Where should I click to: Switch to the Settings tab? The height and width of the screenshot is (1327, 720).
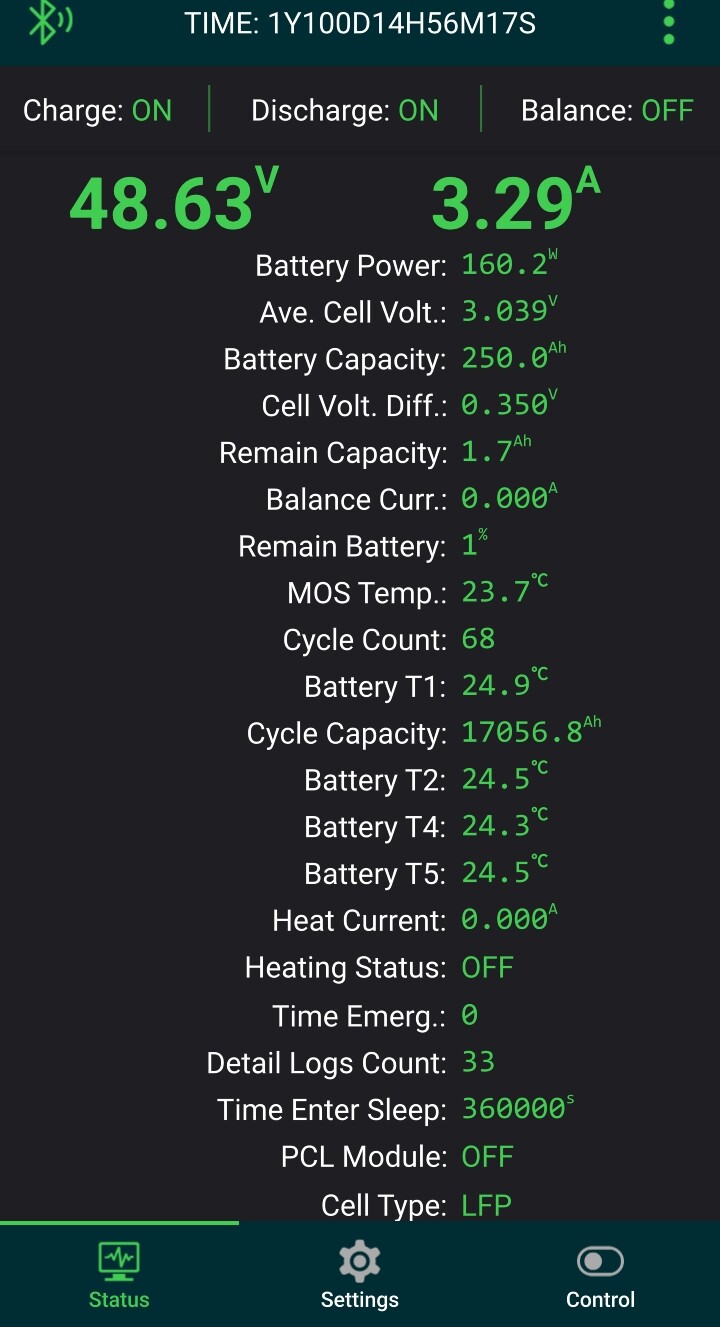pyautogui.click(x=359, y=1275)
